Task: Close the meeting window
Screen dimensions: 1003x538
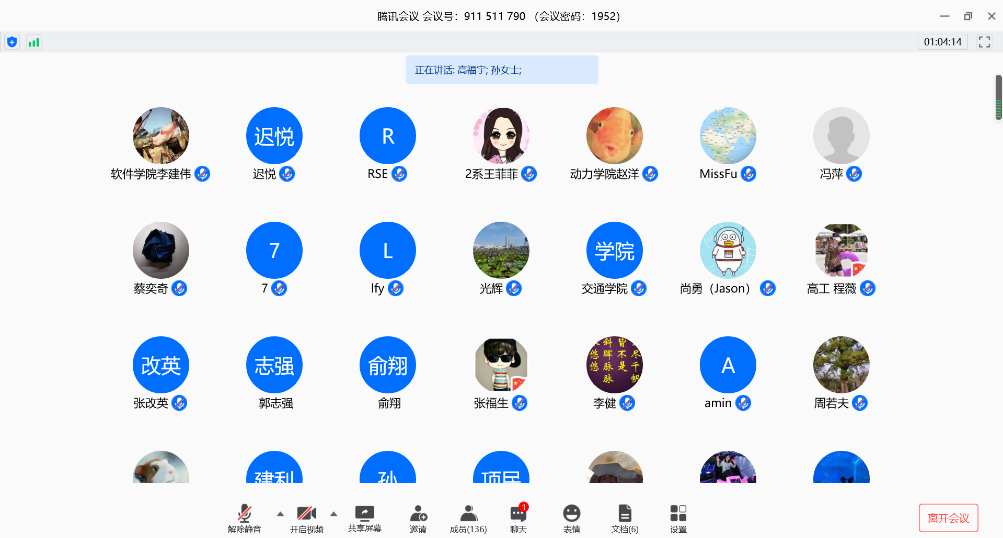Action: [x=989, y=16]
